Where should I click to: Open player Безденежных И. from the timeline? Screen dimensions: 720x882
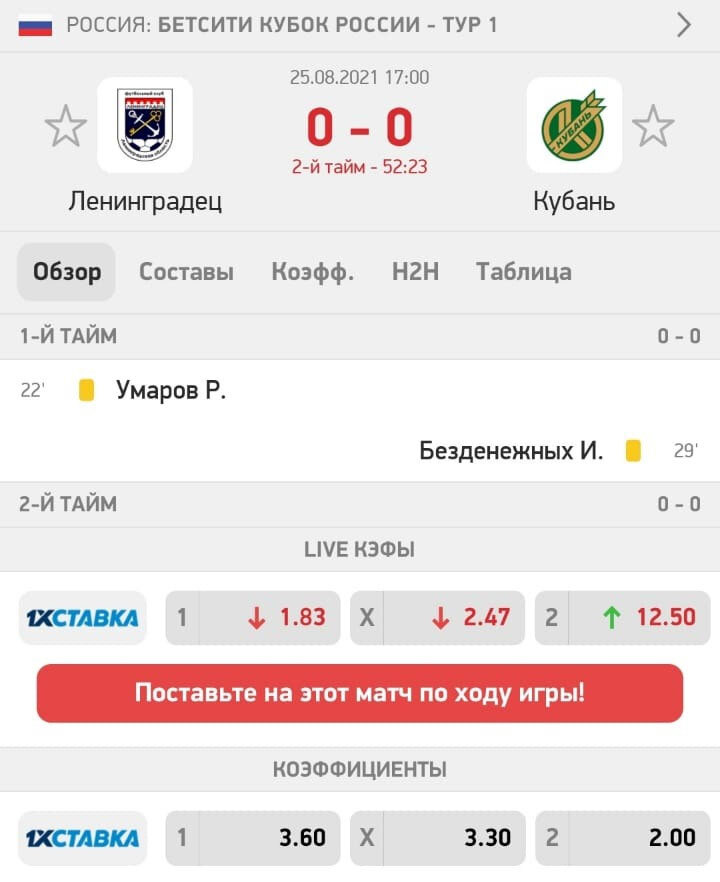[x=511, y=451]
